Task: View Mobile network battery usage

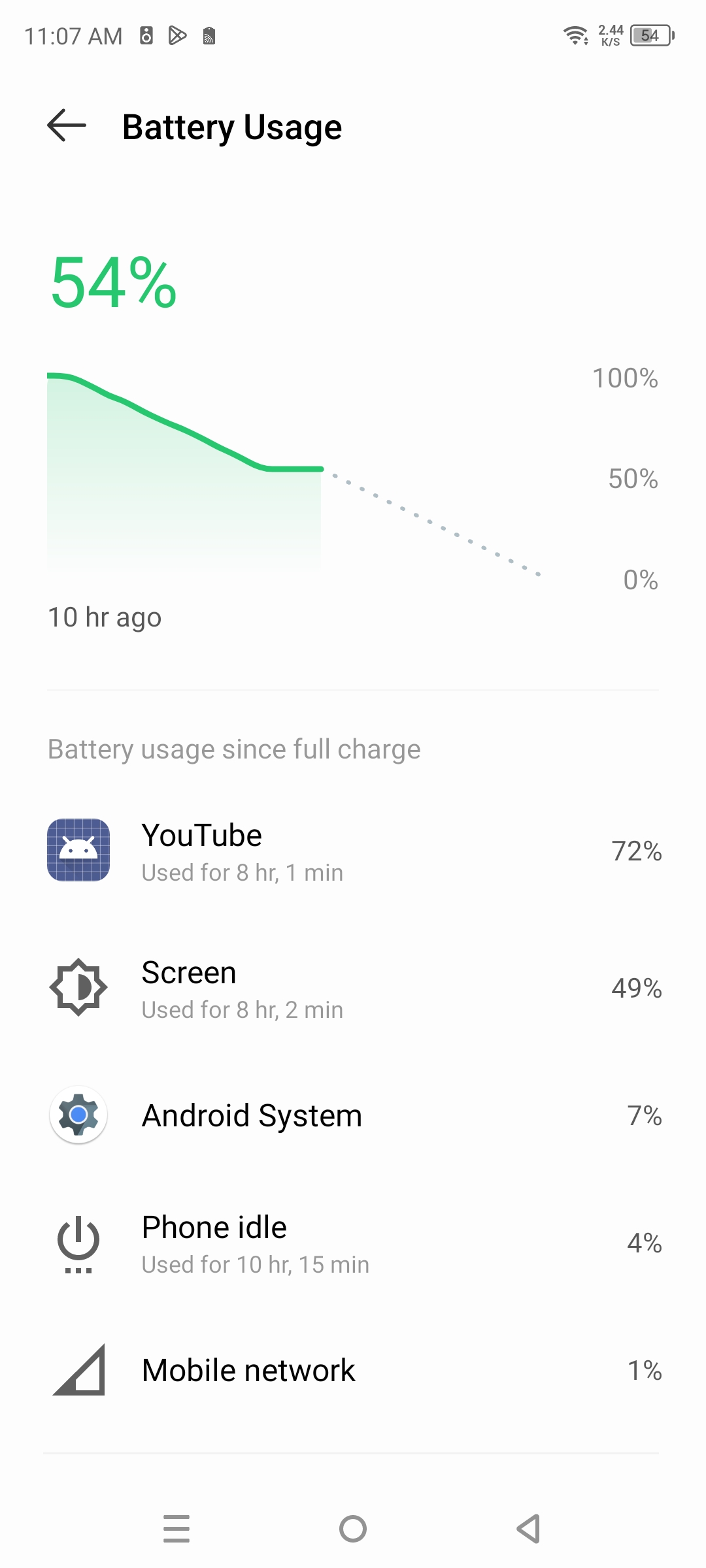Action: coord(353,1371)
